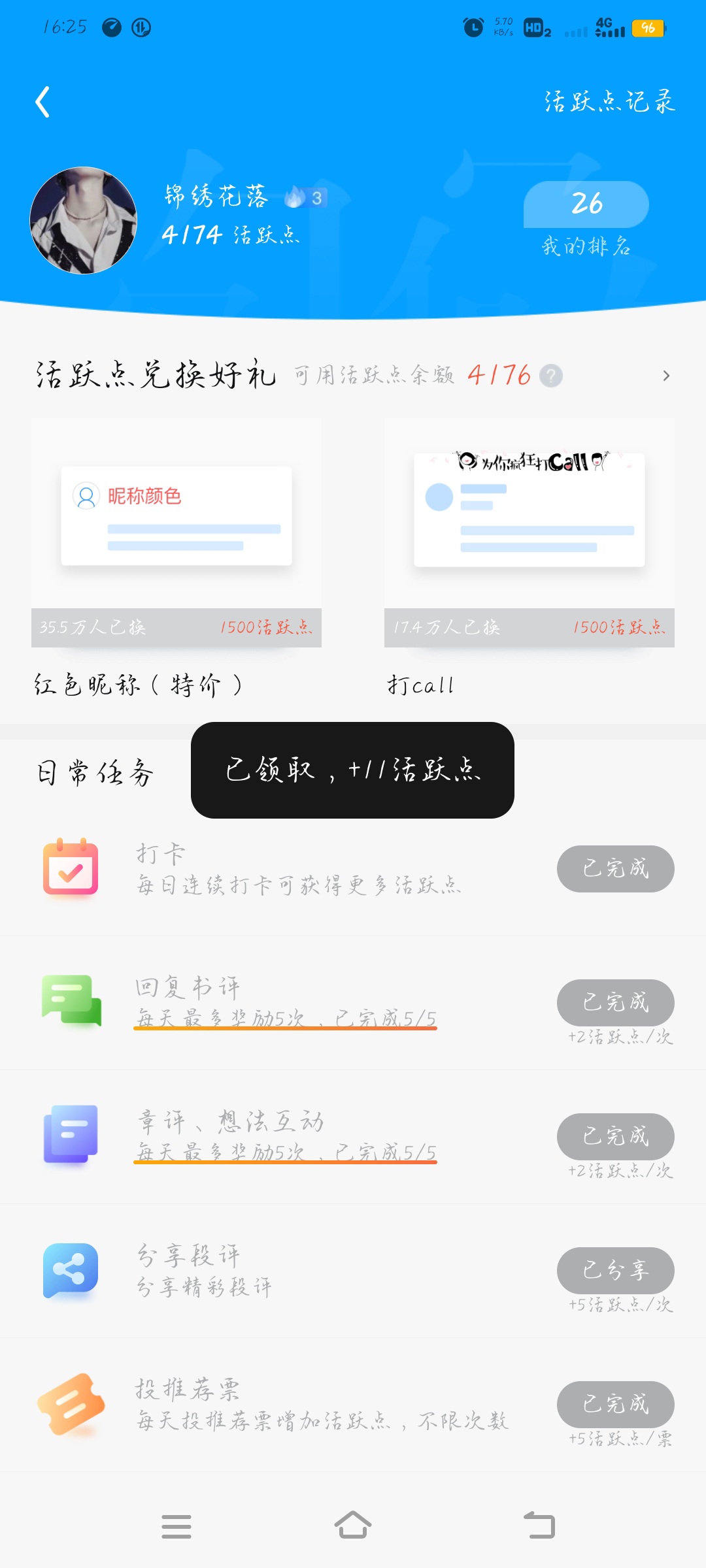Open recent apps from navigation bar

coord(176,1526)
